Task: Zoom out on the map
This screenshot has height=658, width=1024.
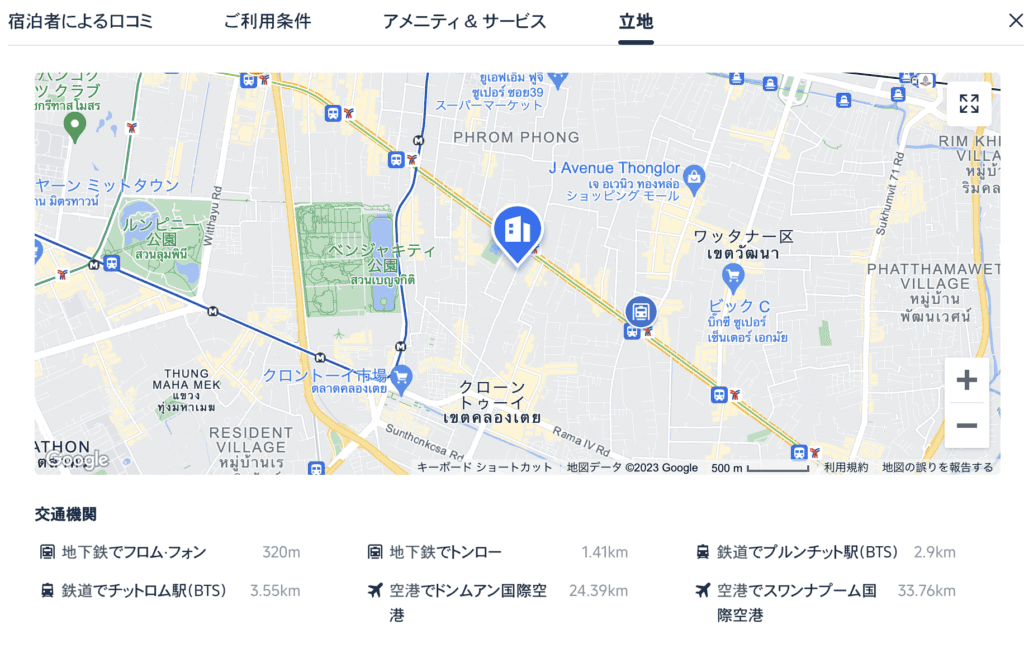Action: [966, 426]
